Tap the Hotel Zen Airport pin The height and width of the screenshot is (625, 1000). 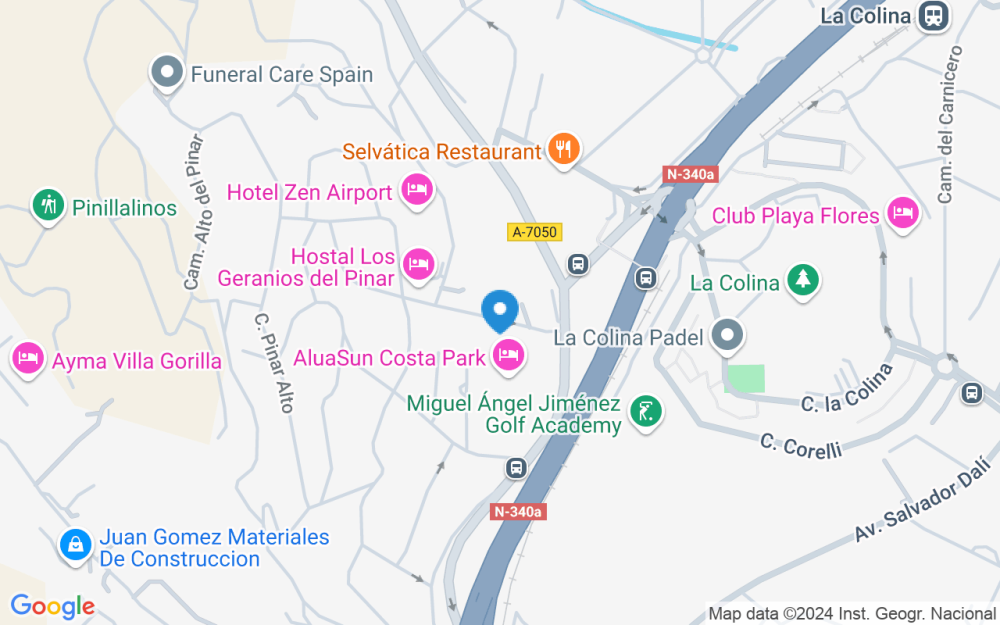417,191
